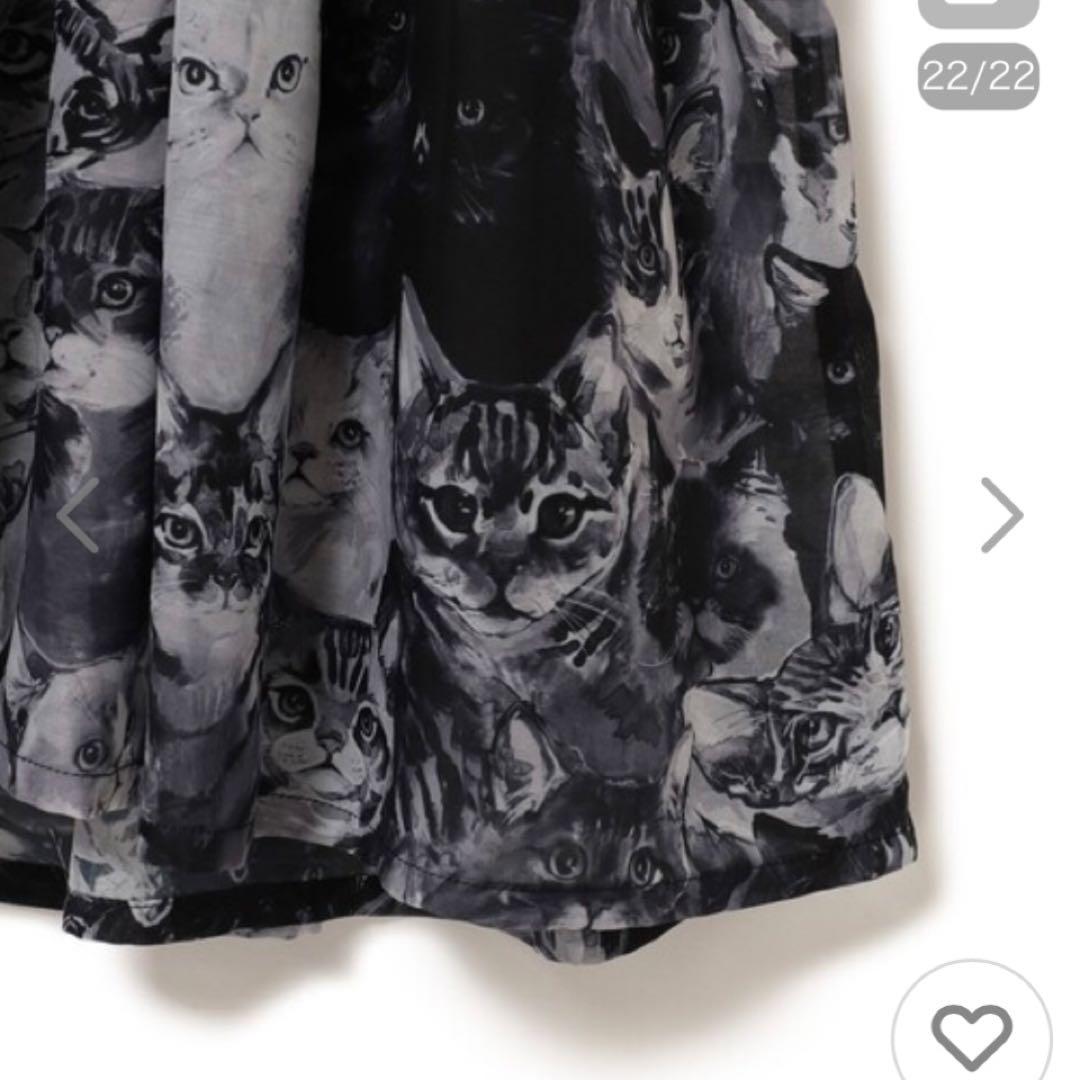Go to the previous product image
The width and height of the screenshot is (1080, 1080).
(78, 515)
